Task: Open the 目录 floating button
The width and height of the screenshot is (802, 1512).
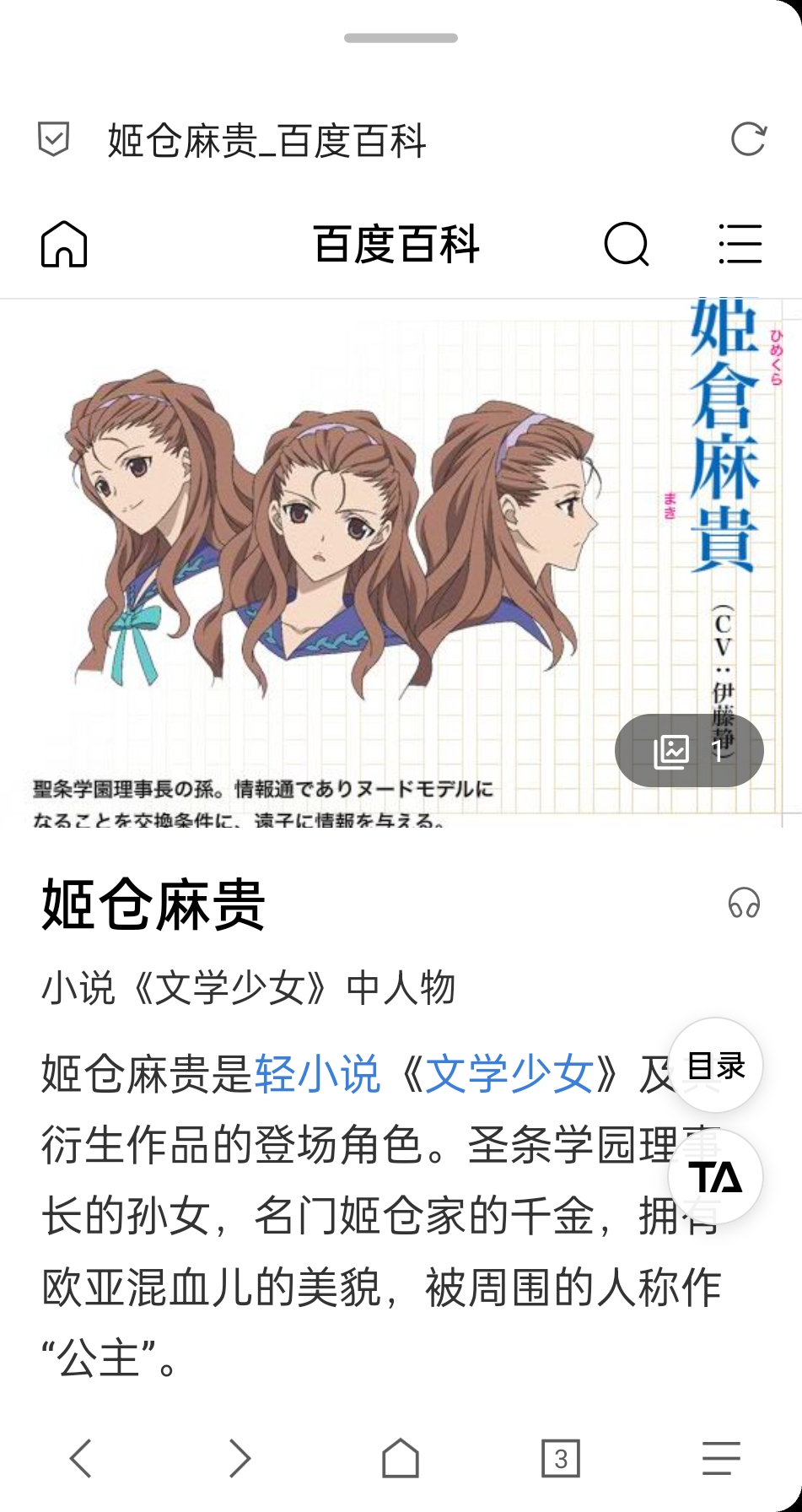Action: pyautogui.click(x=716, y=1066)
